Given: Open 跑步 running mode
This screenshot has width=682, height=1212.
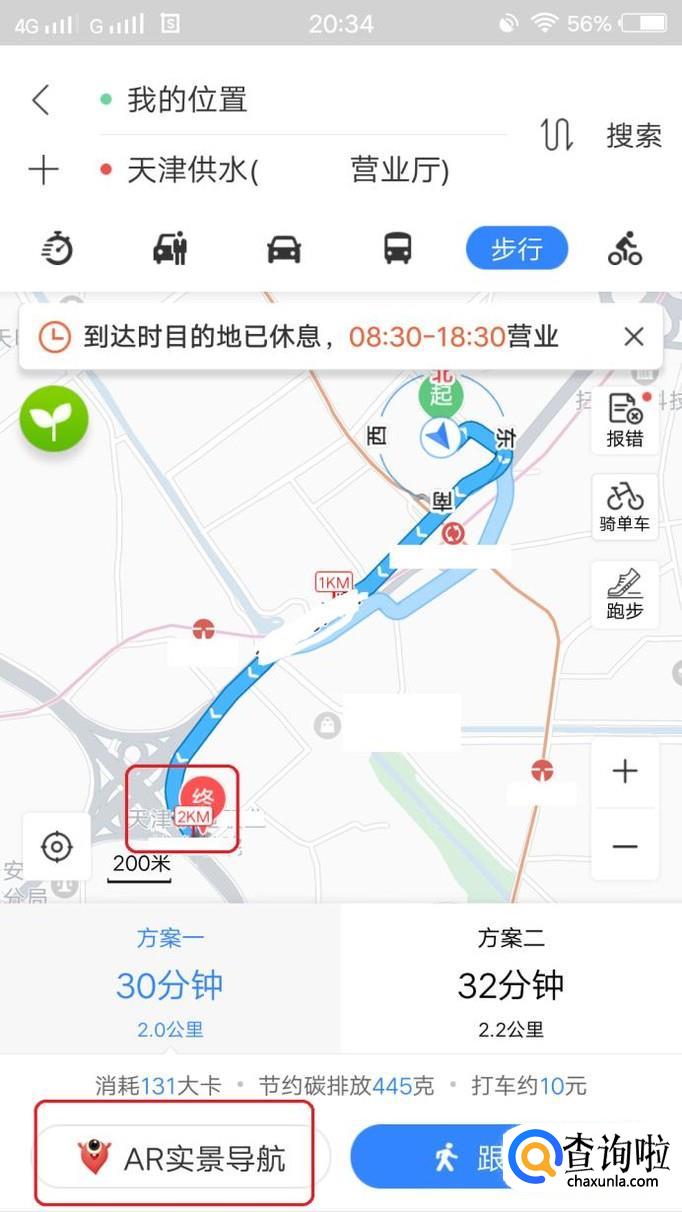Looking at the screenshot, I should click(624, 593).
